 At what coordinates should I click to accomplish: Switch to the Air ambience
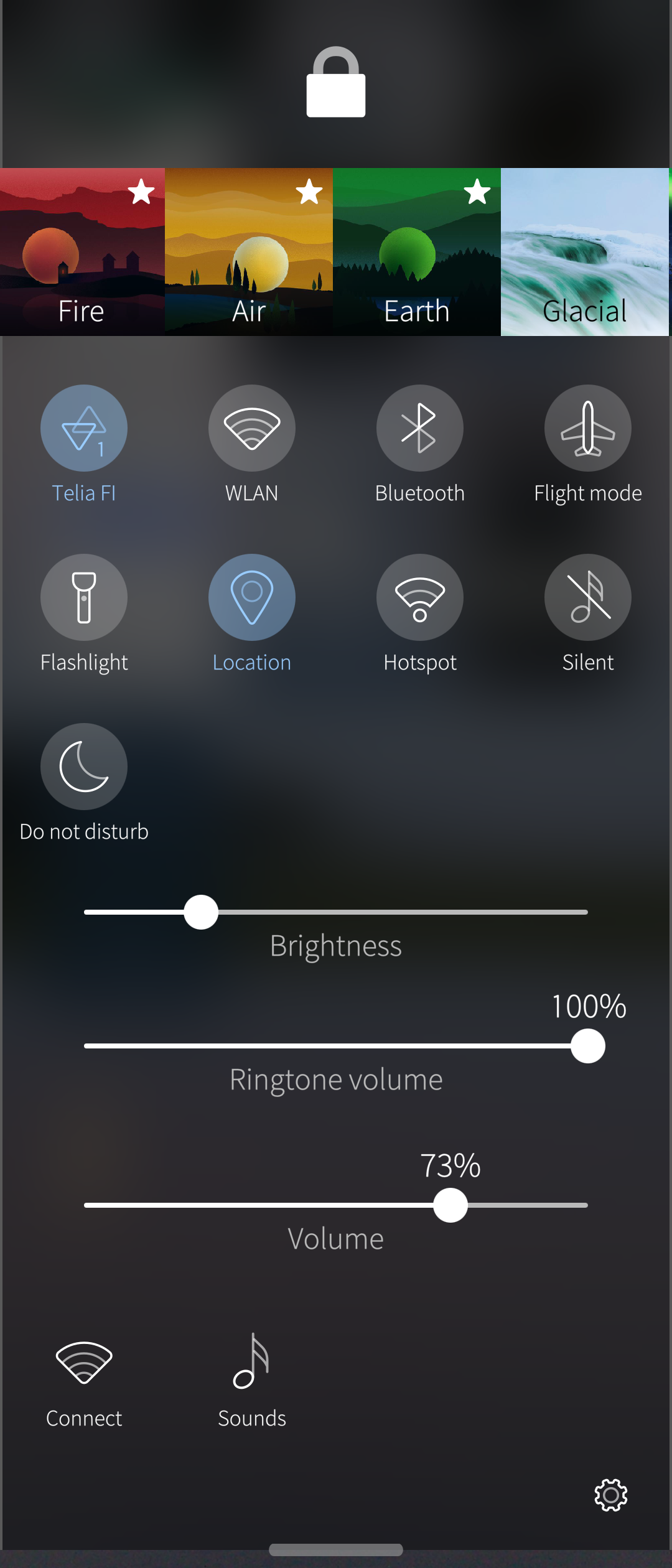tap(249, 252)
